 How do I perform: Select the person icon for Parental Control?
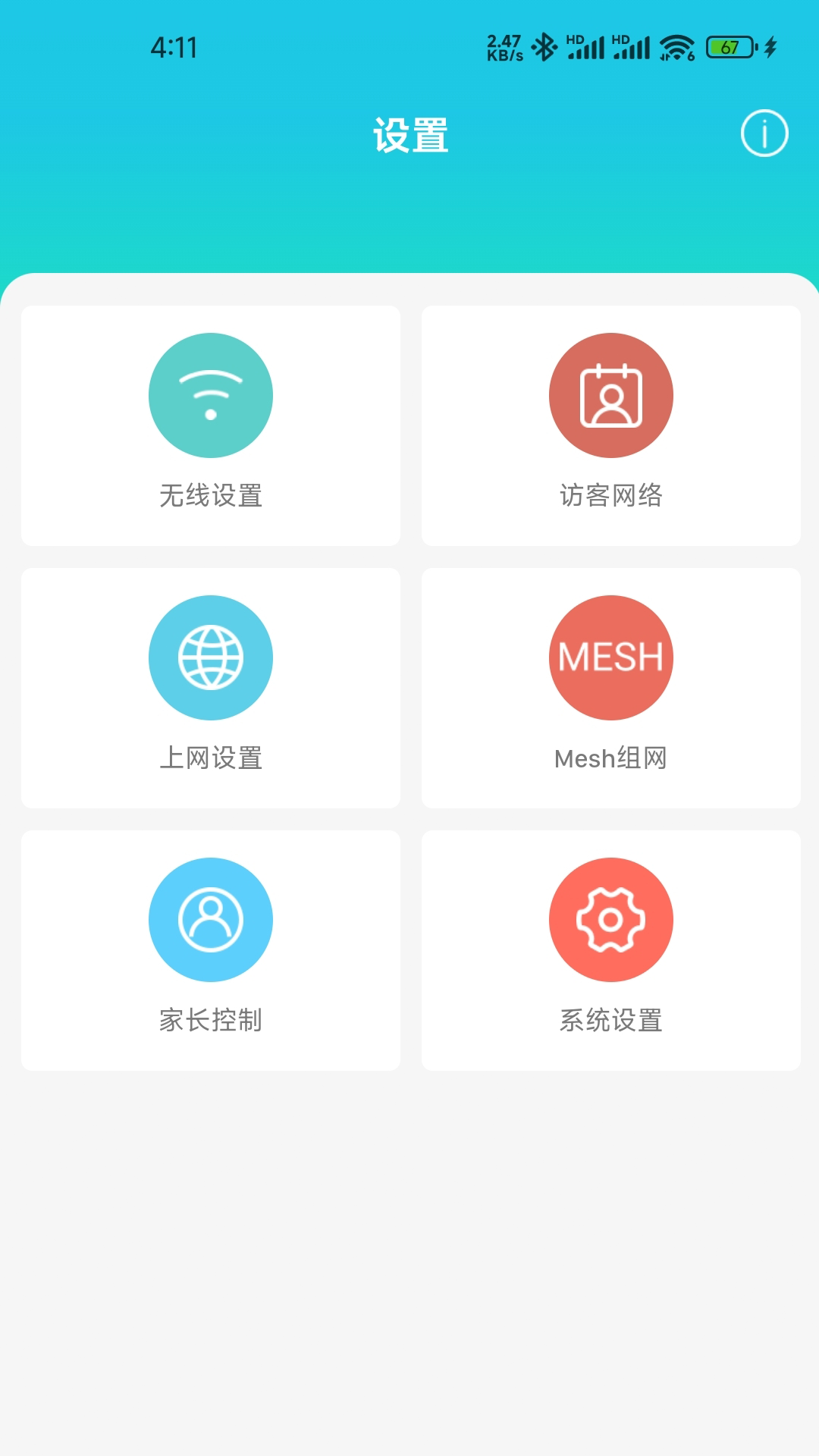tap(211, 919)
